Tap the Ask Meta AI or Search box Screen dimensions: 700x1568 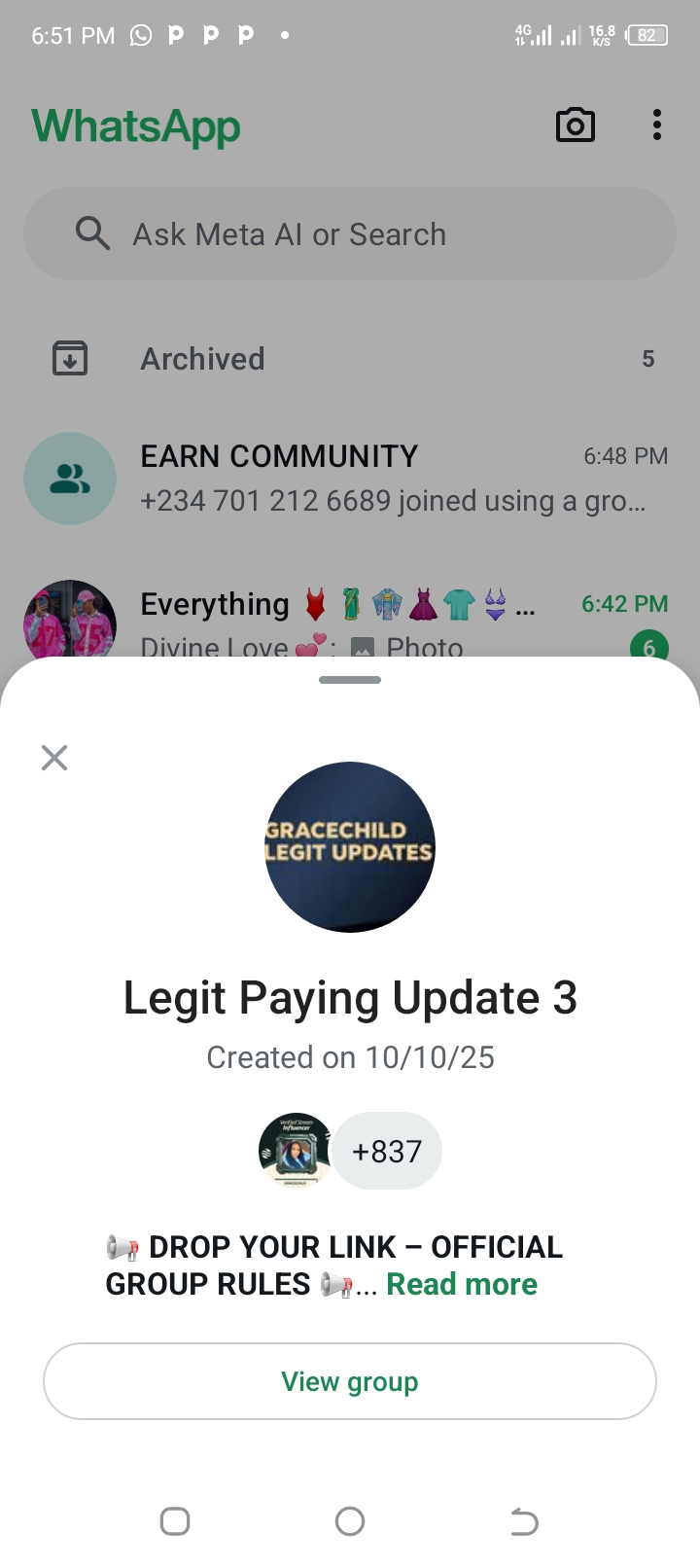pos(350,234)
